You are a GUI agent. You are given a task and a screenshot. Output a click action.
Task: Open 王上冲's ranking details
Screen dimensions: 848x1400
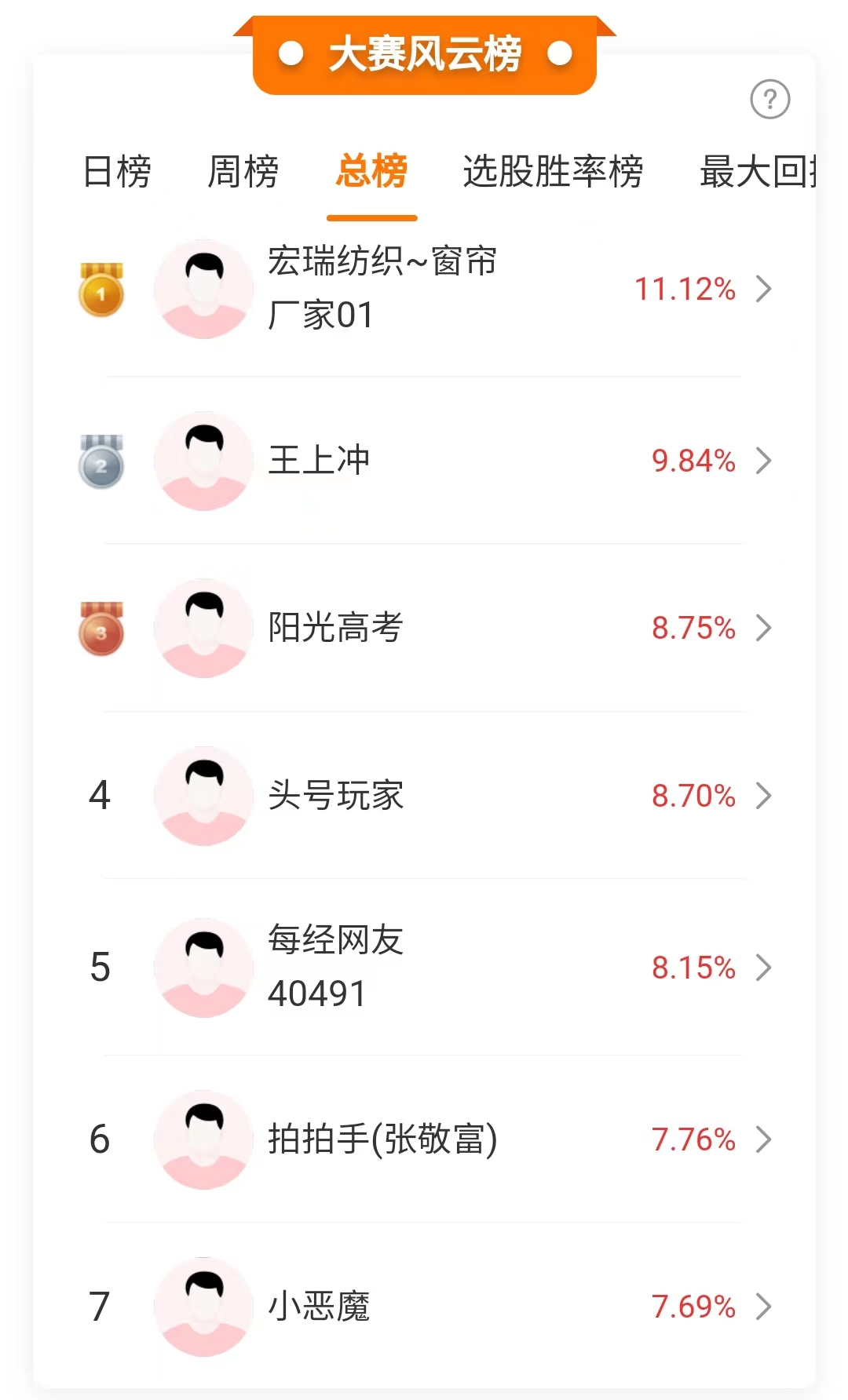424,461
